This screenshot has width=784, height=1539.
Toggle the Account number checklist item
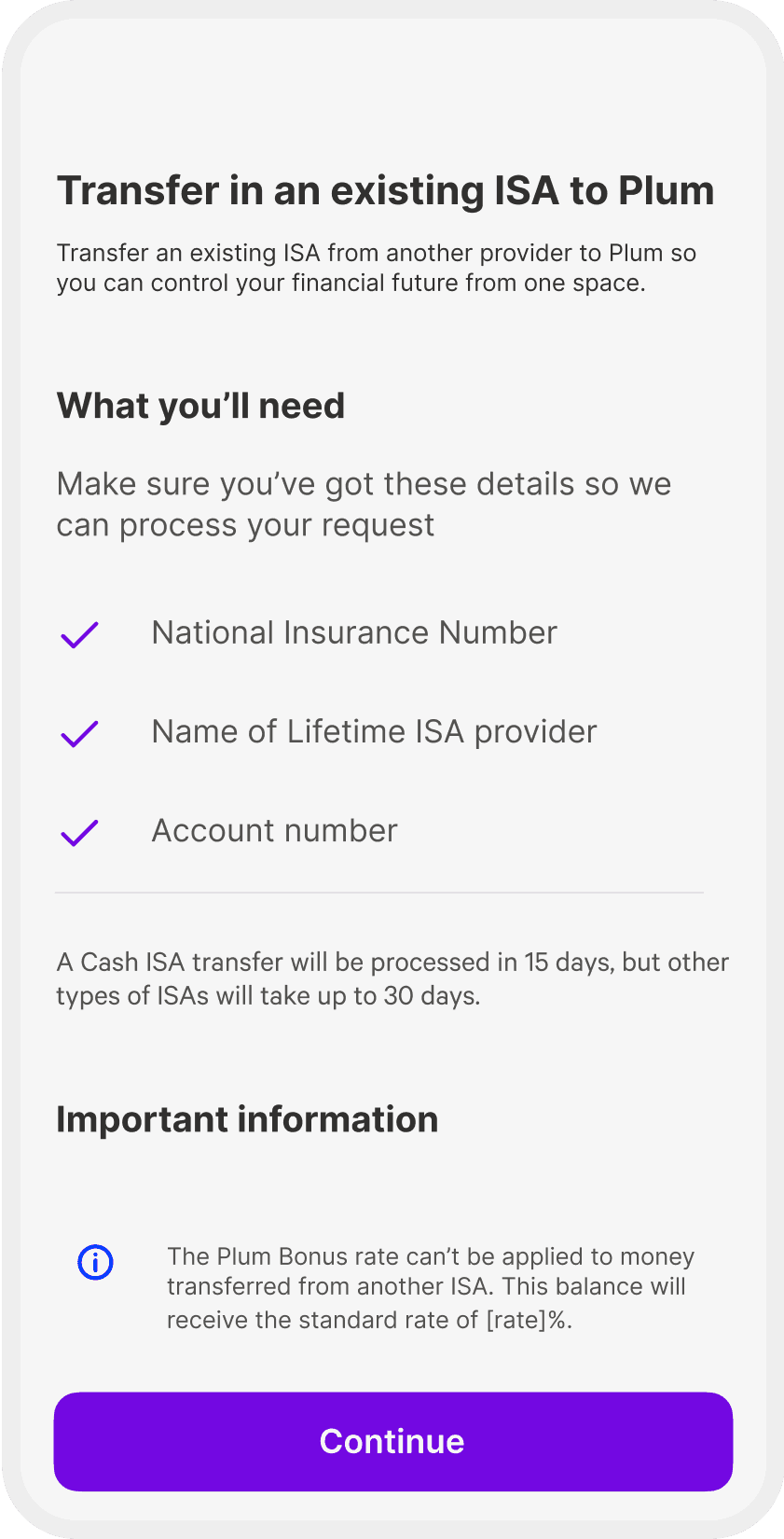pyautogui.click(x=275, y=832)
